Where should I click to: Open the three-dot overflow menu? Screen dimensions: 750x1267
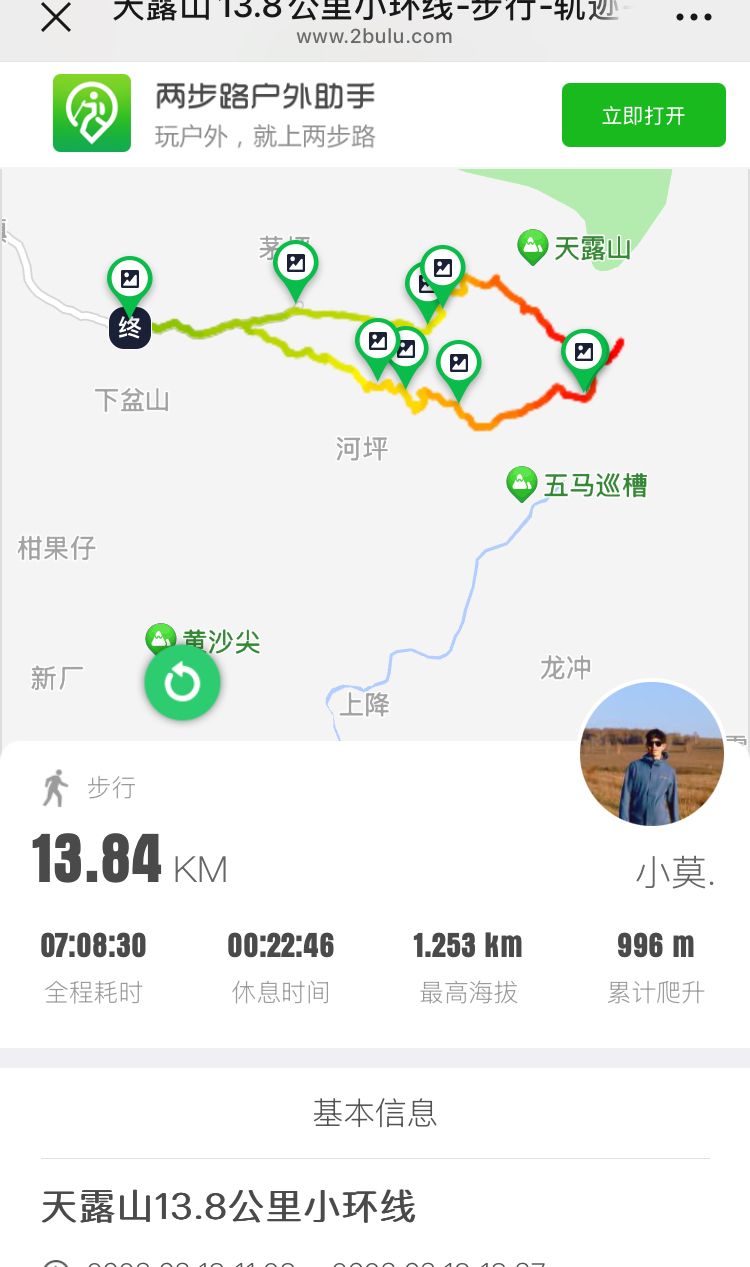693,17
